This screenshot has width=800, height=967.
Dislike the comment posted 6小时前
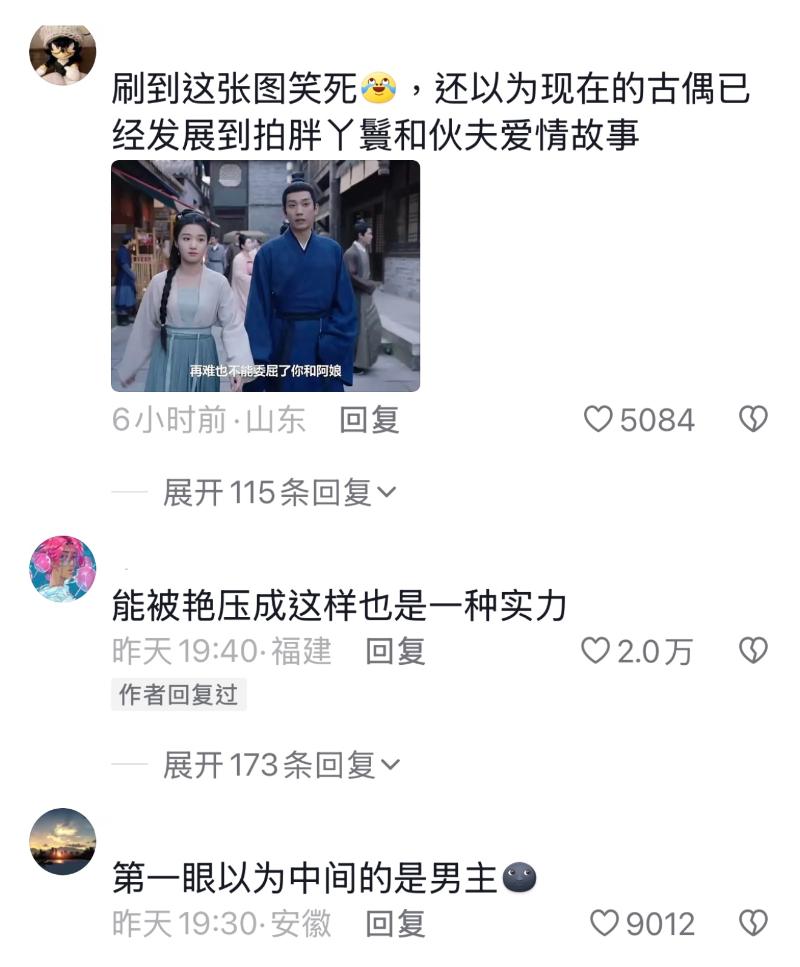[752, 420]
